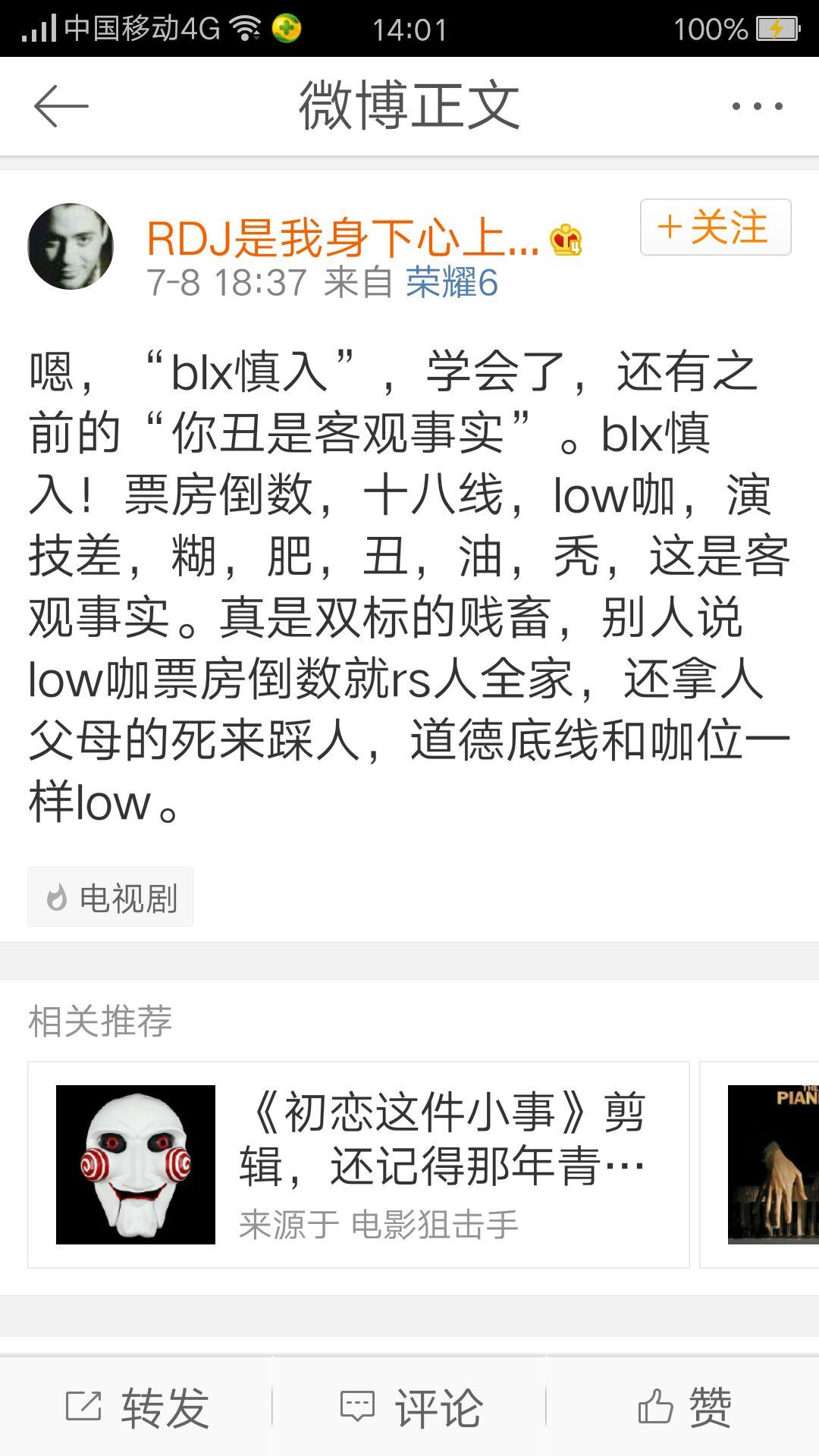Open 评论 to comment on post

(409, 1407)
